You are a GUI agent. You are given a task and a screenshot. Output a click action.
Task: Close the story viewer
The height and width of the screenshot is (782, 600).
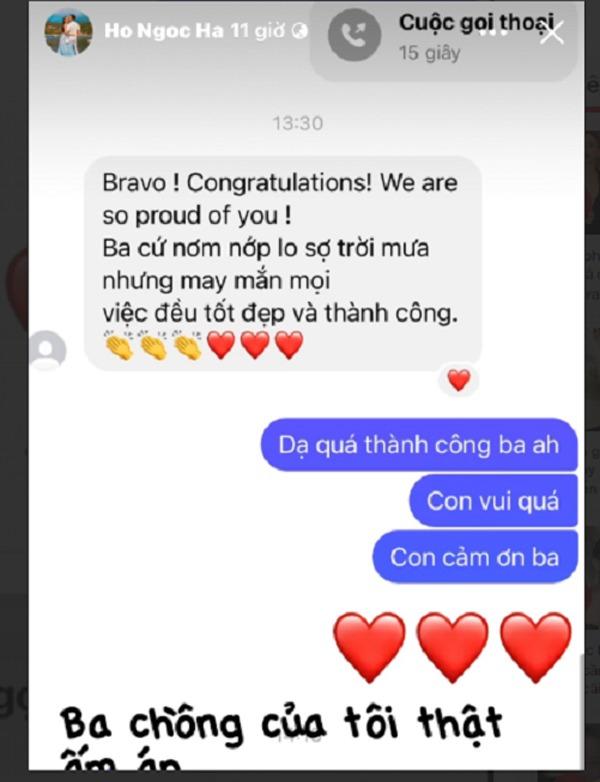click(552, 33)
